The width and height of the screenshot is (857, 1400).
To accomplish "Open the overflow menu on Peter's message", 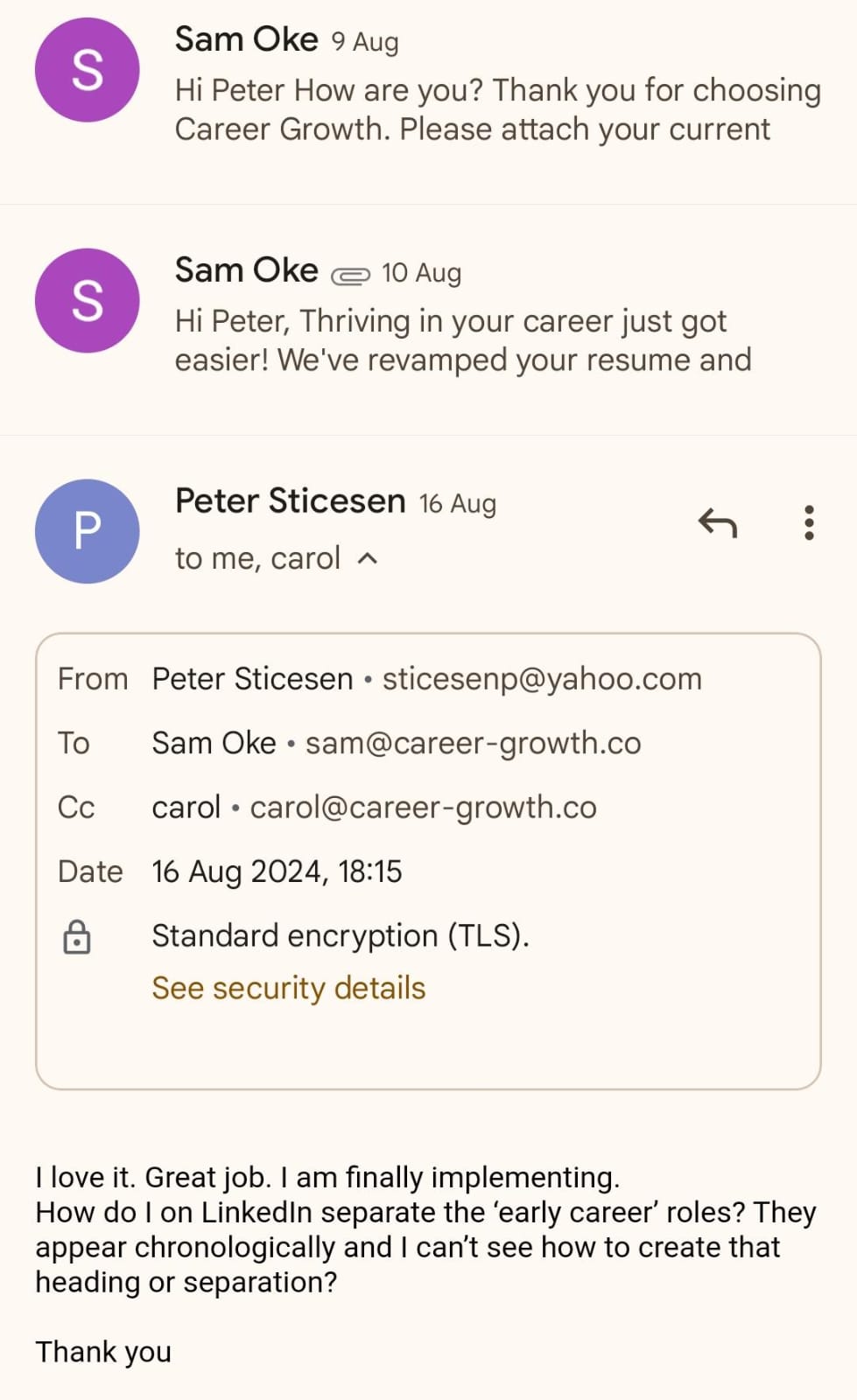I will coord(809,523).
